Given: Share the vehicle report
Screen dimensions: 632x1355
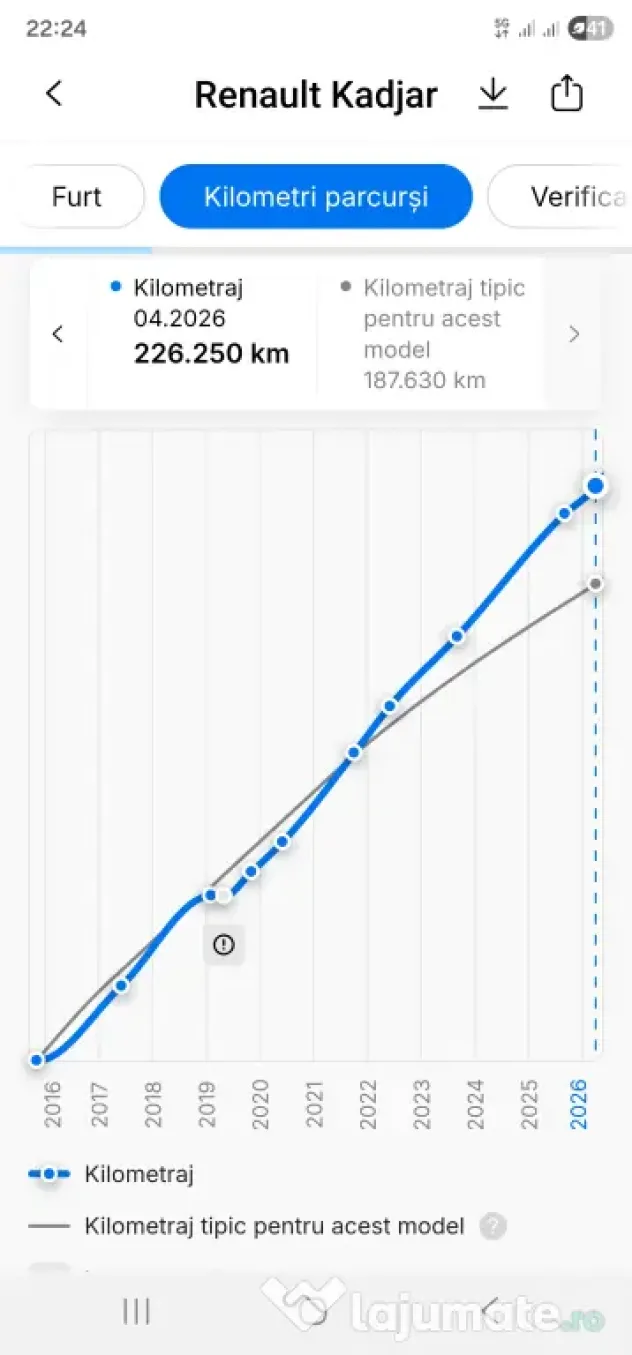Looking at the screenshot, I should [567, 94].
